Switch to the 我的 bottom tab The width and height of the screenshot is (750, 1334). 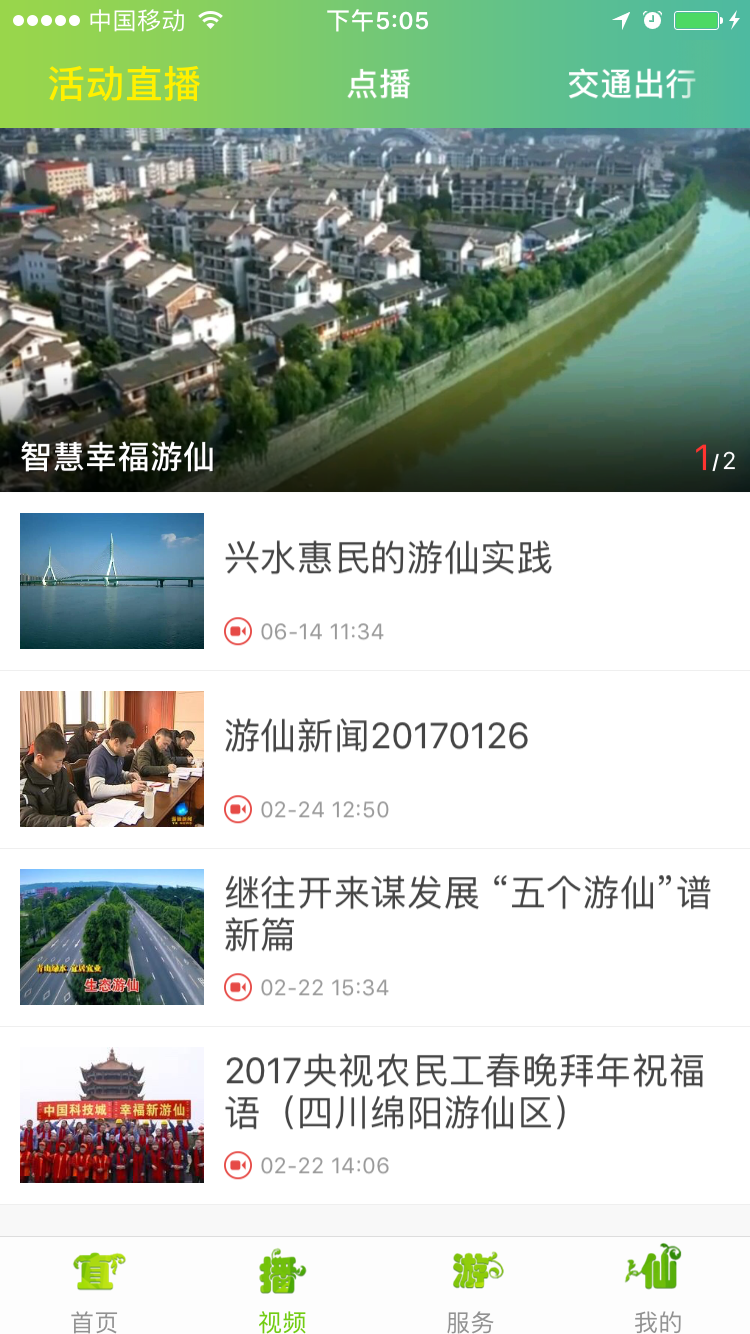(657, 1288)
